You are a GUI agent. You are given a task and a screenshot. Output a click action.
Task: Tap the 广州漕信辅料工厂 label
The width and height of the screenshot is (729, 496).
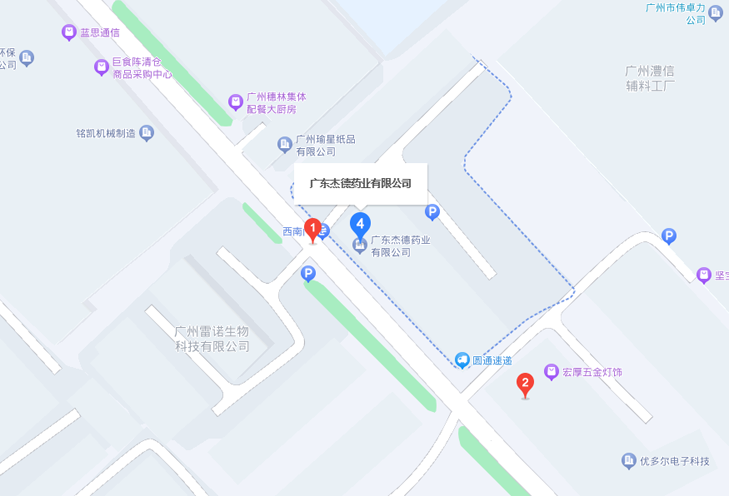[650, 78]
